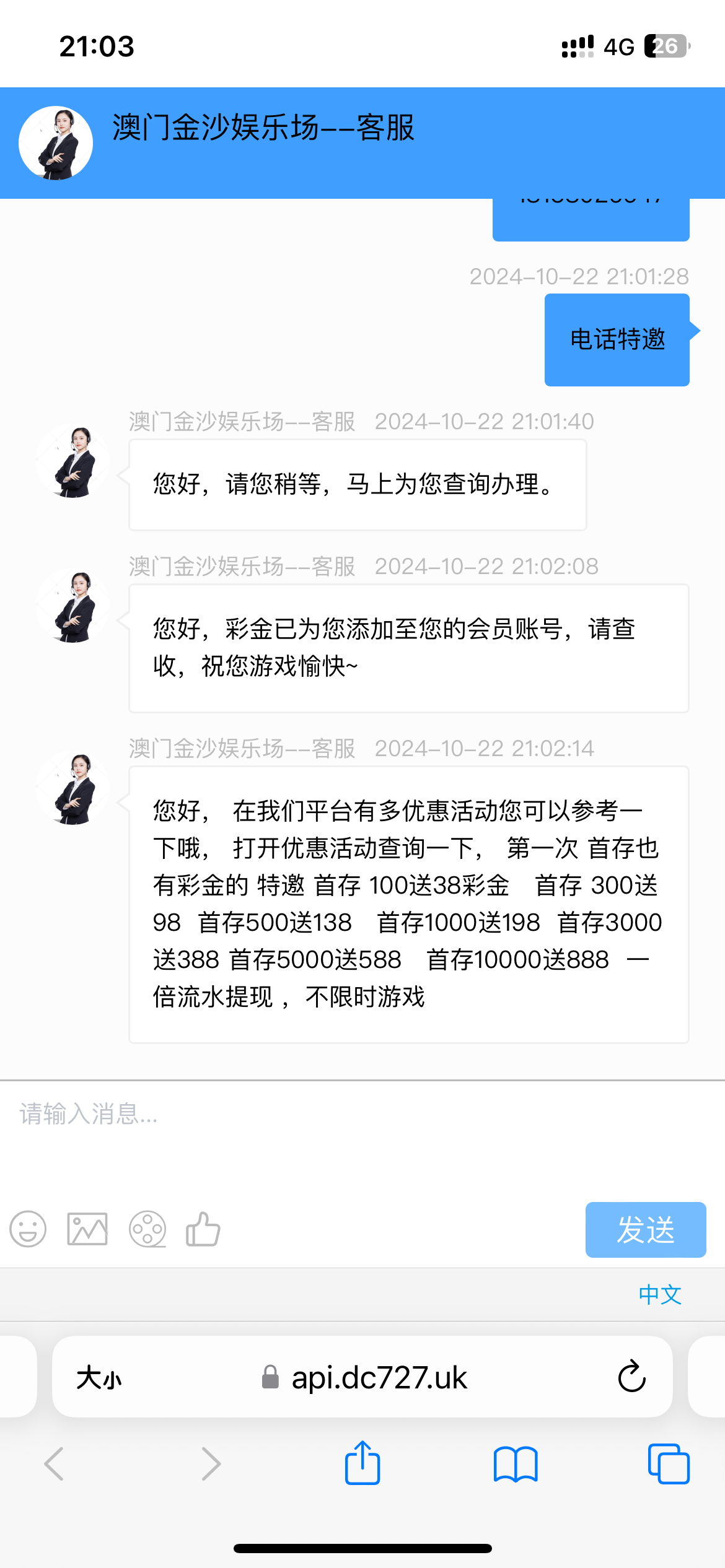Attach an image to the chat
The height and width of the screenshot is (1568, 725).
tap(87, 1229)
